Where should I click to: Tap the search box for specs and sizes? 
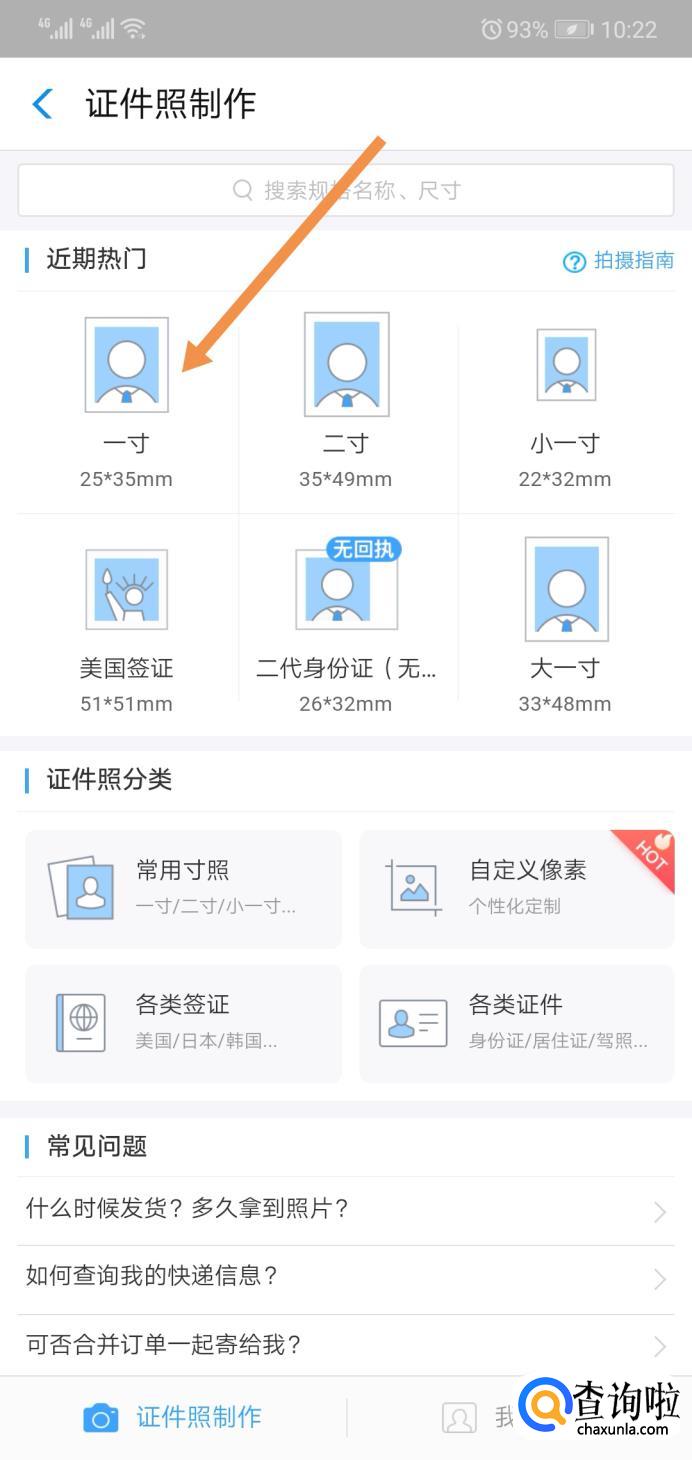pyautogui.click(x=345, y=190)
